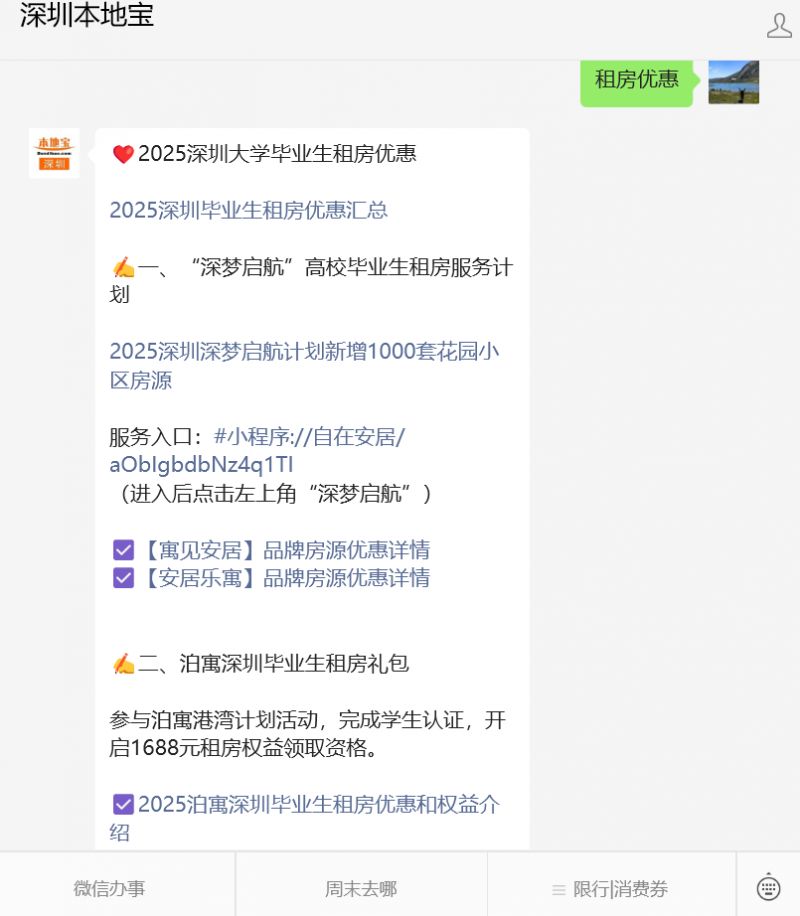Open the 自在安居 mini program link
Screen dimensions: 800x916
(x=308, y=437)
